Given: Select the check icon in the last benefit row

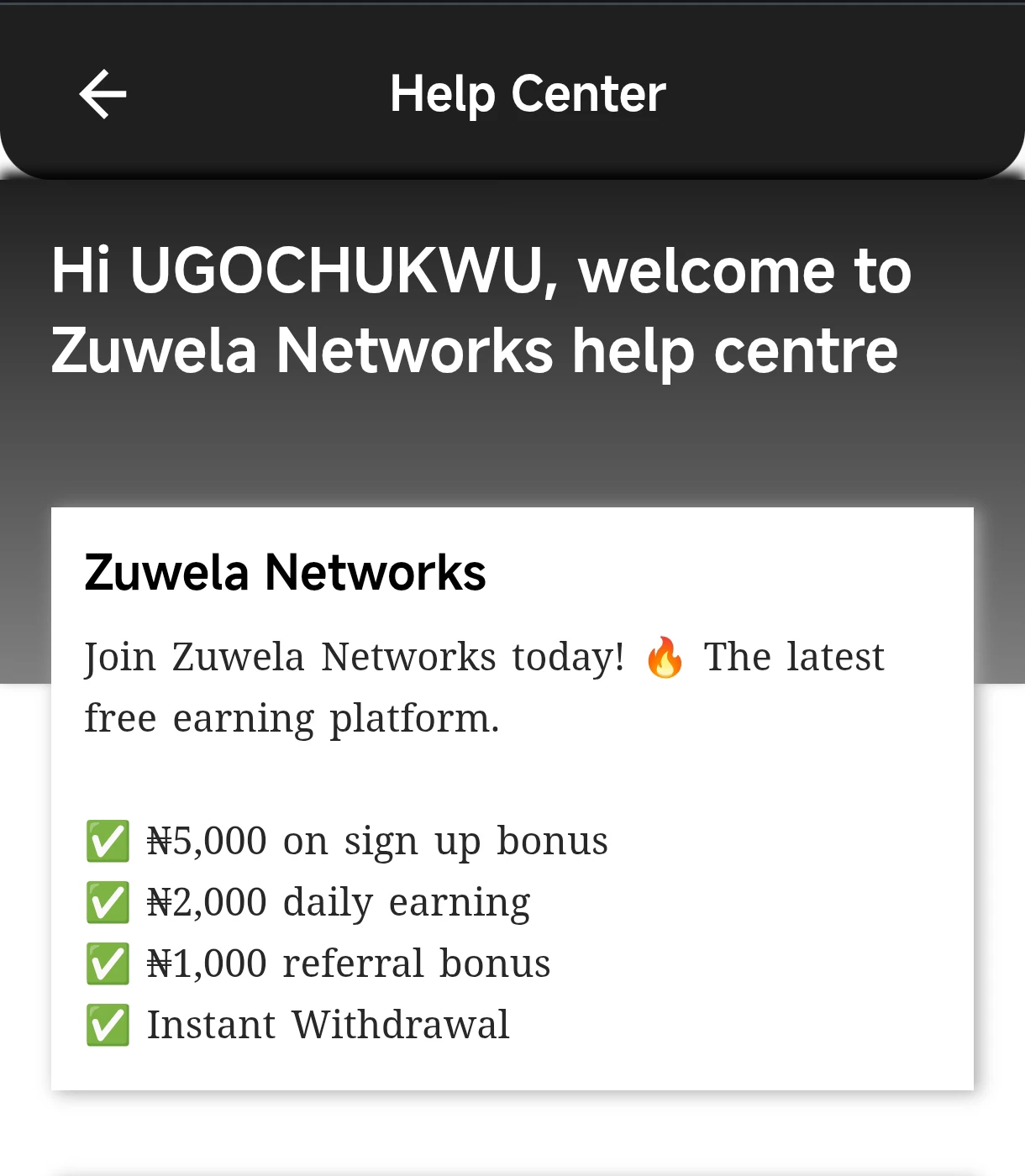Looking at the screenshot, I should pyautogui.click(x=107, y=1024).
